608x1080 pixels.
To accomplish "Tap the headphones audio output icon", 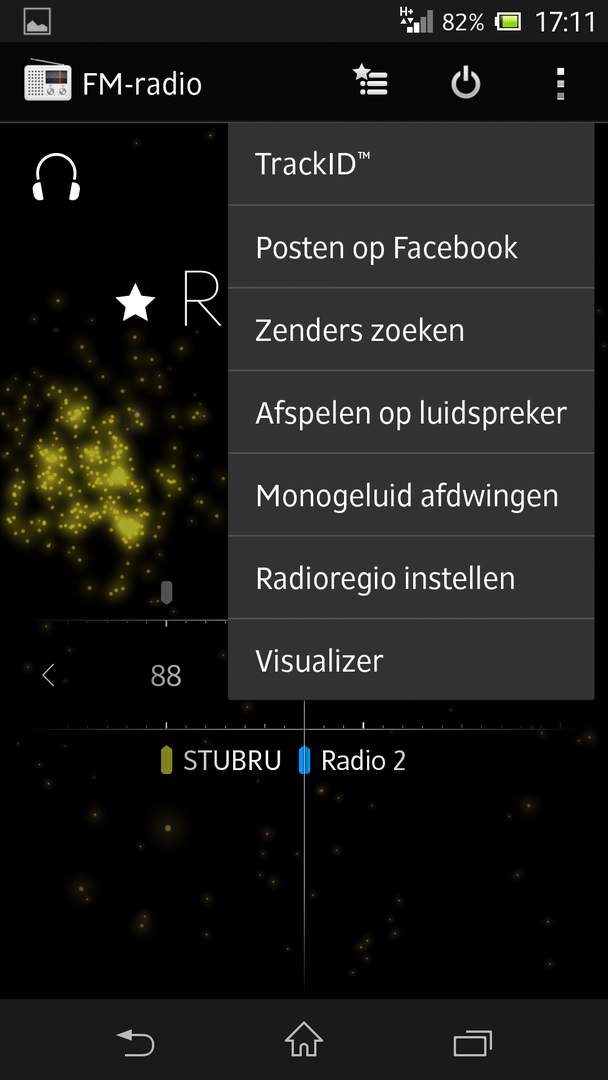I will click(55, 178).
